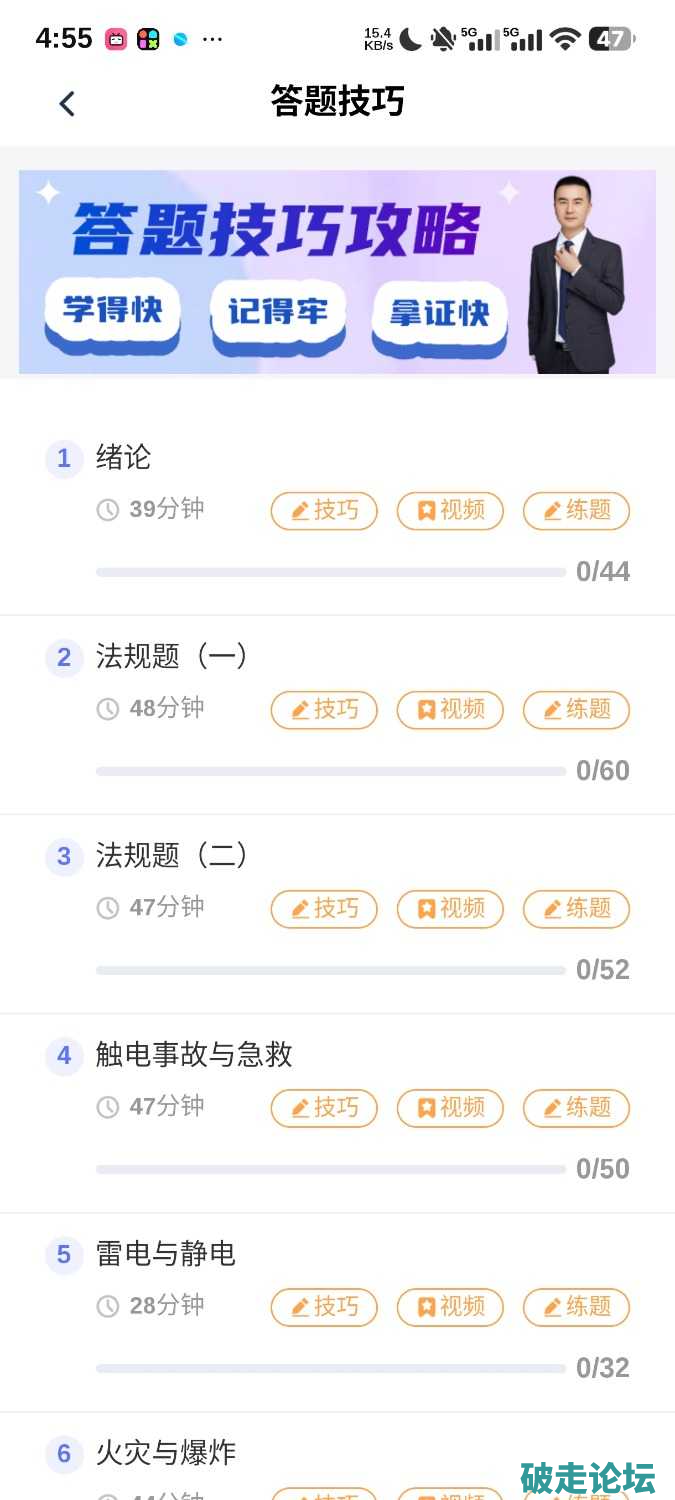Open 技巧 for 法规题（二）
Screen dimensions: 675x1500
tap(324, 909)
